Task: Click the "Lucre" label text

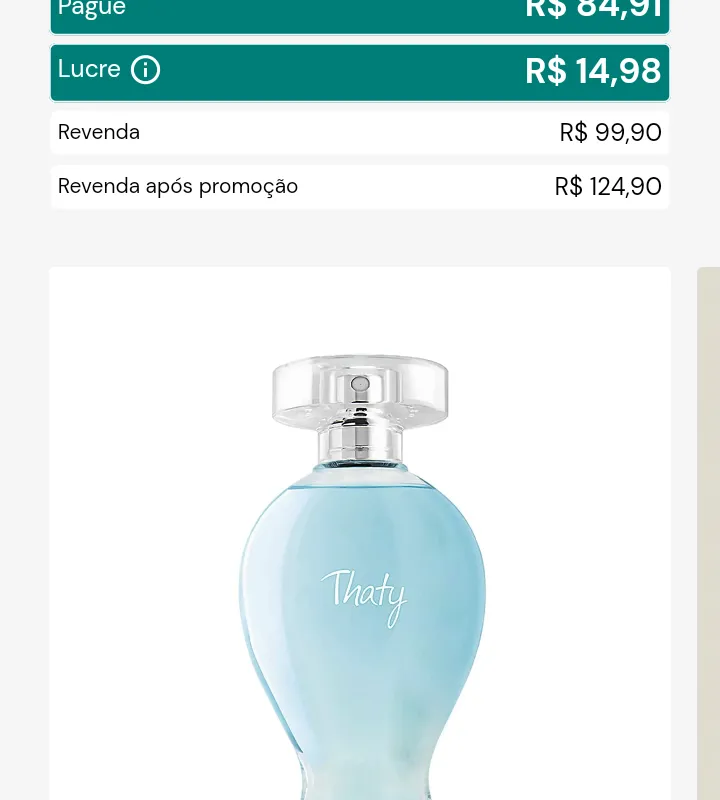Action: pos(89,69)
